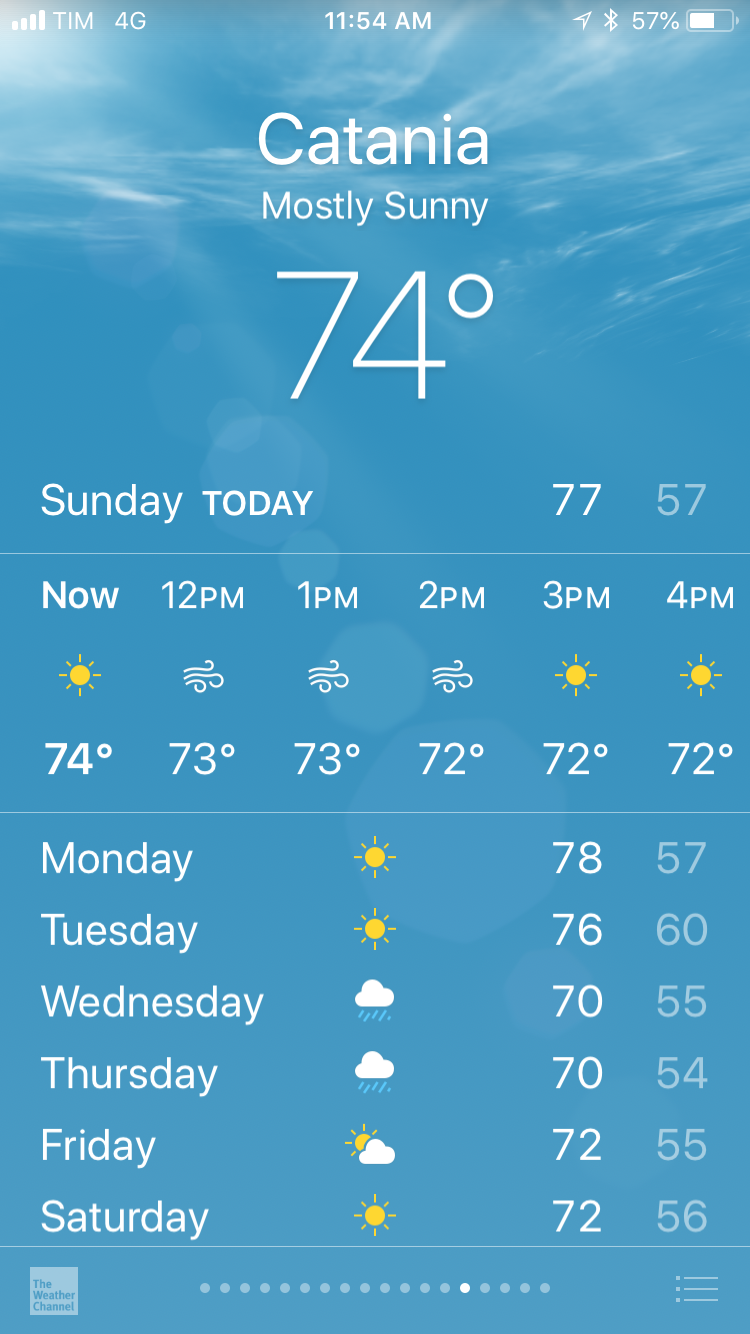Open the city list button
Image resolution: width=750 pixels, height=1334 pixels.
click(x=697, y=1289)
